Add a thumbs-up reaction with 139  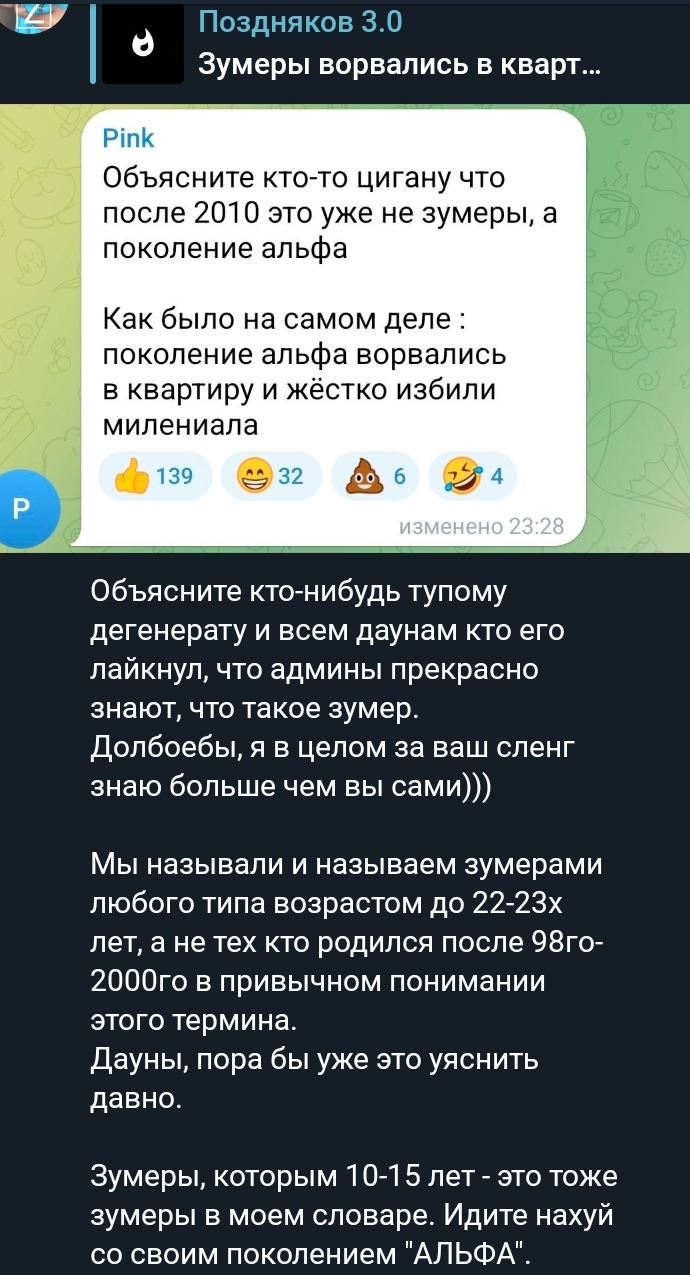(153, 478)
